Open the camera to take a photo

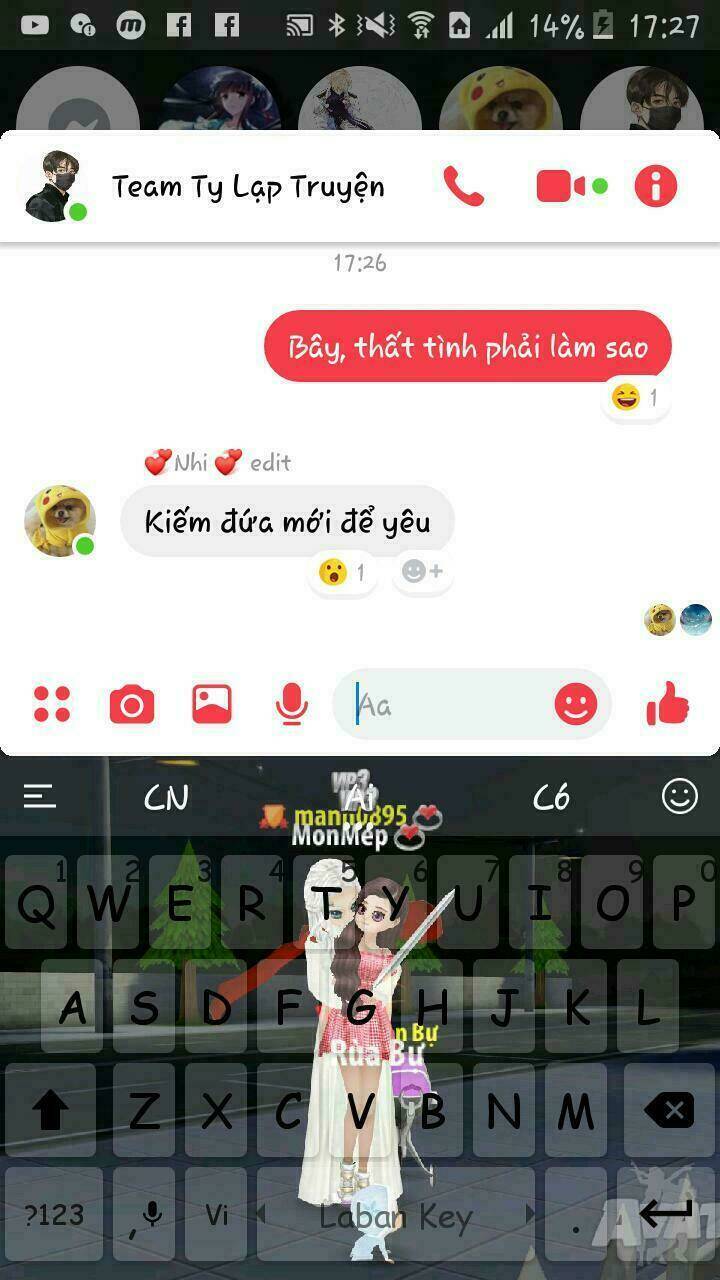132,705
